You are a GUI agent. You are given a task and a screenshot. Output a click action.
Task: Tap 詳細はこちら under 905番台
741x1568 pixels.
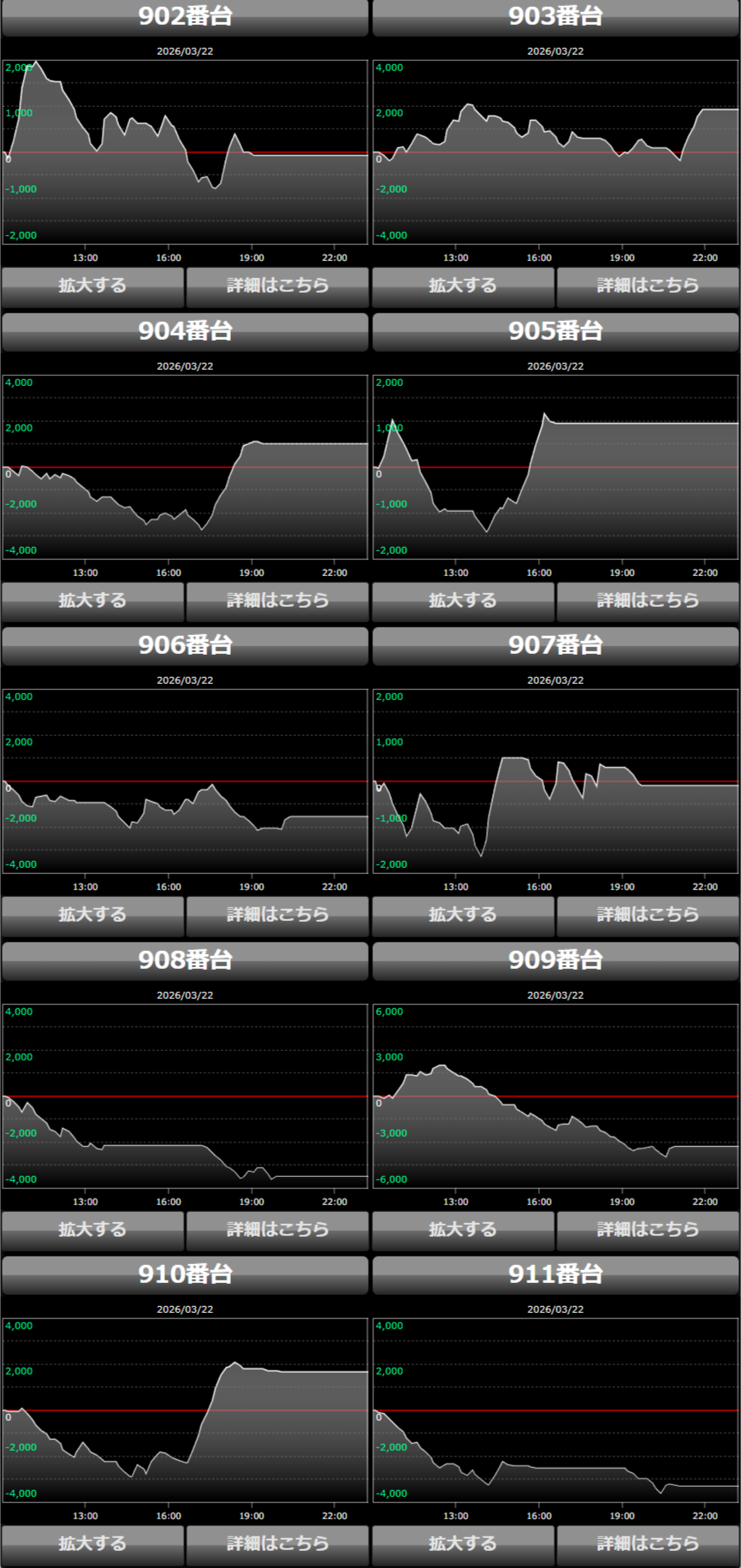(x=648, y=601)
